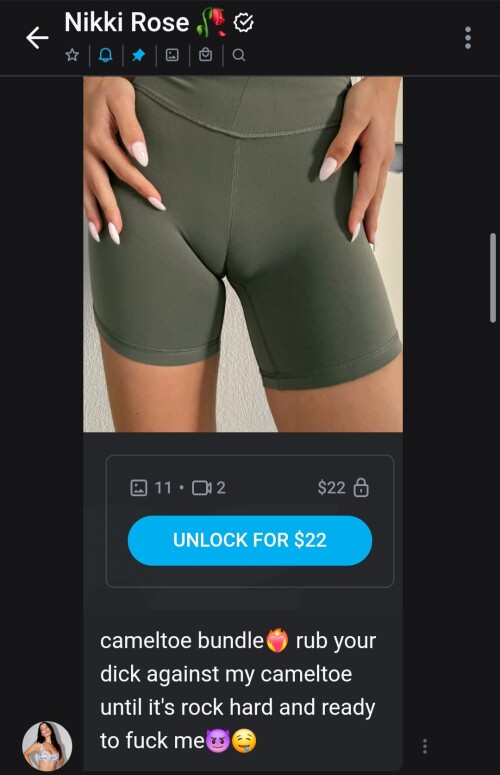Open the chat overflow menu

click(467, 38)
